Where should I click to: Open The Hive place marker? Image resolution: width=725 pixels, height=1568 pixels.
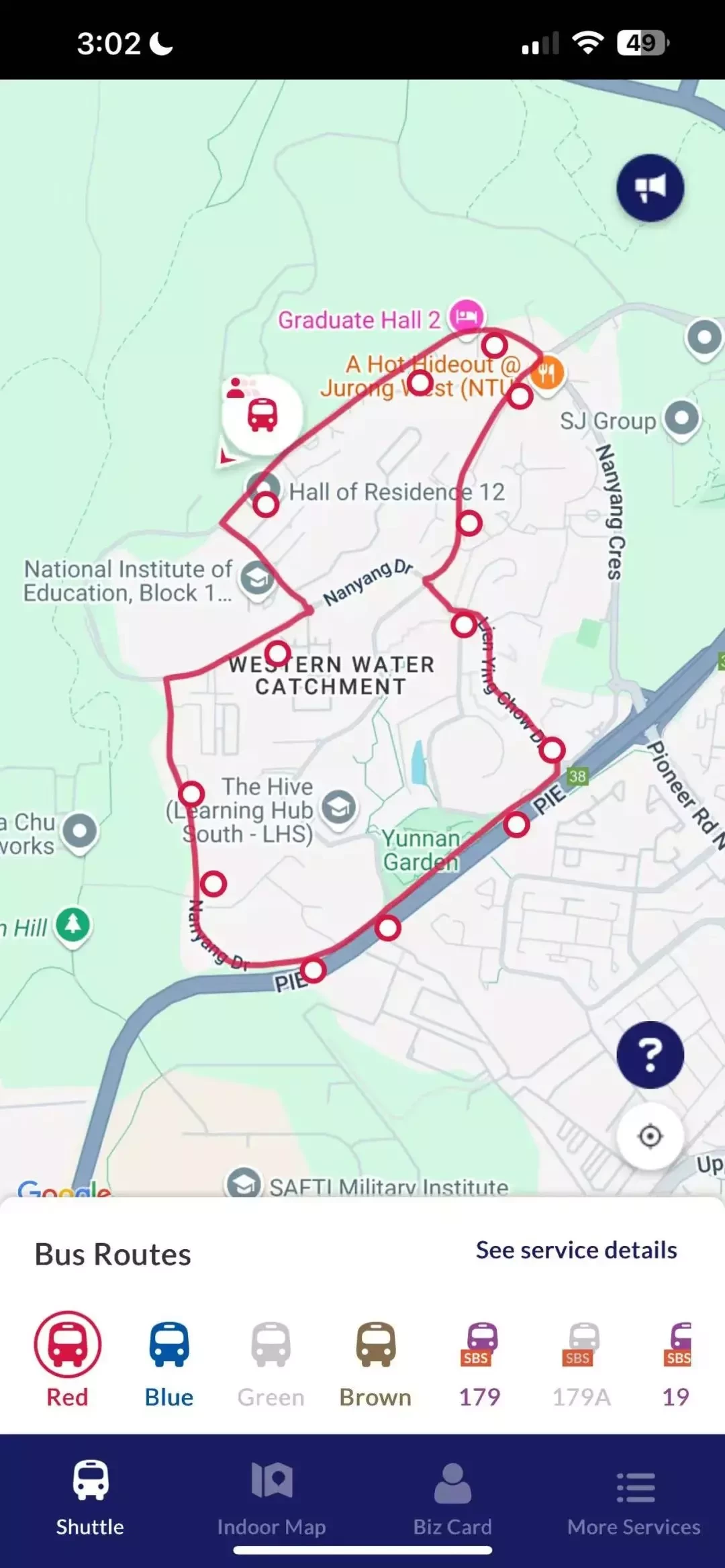[x=338, y=807]
